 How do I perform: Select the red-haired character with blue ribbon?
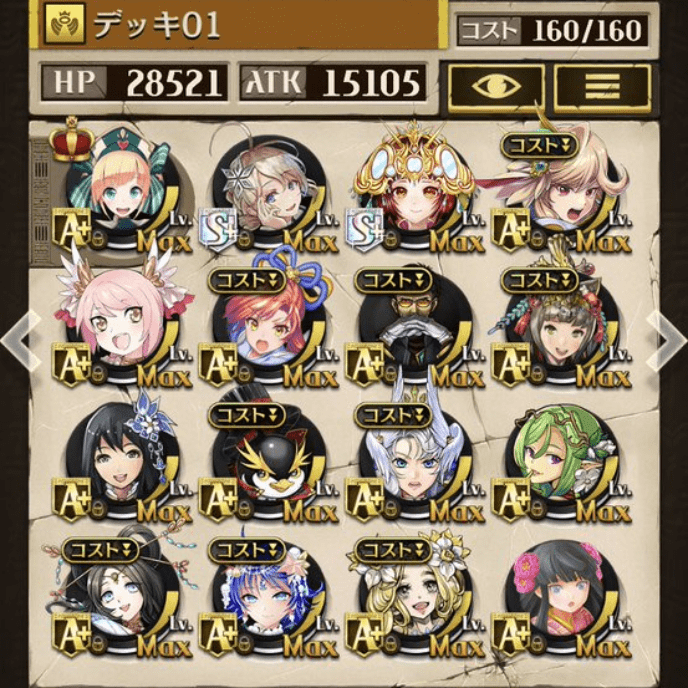(268, 325)
